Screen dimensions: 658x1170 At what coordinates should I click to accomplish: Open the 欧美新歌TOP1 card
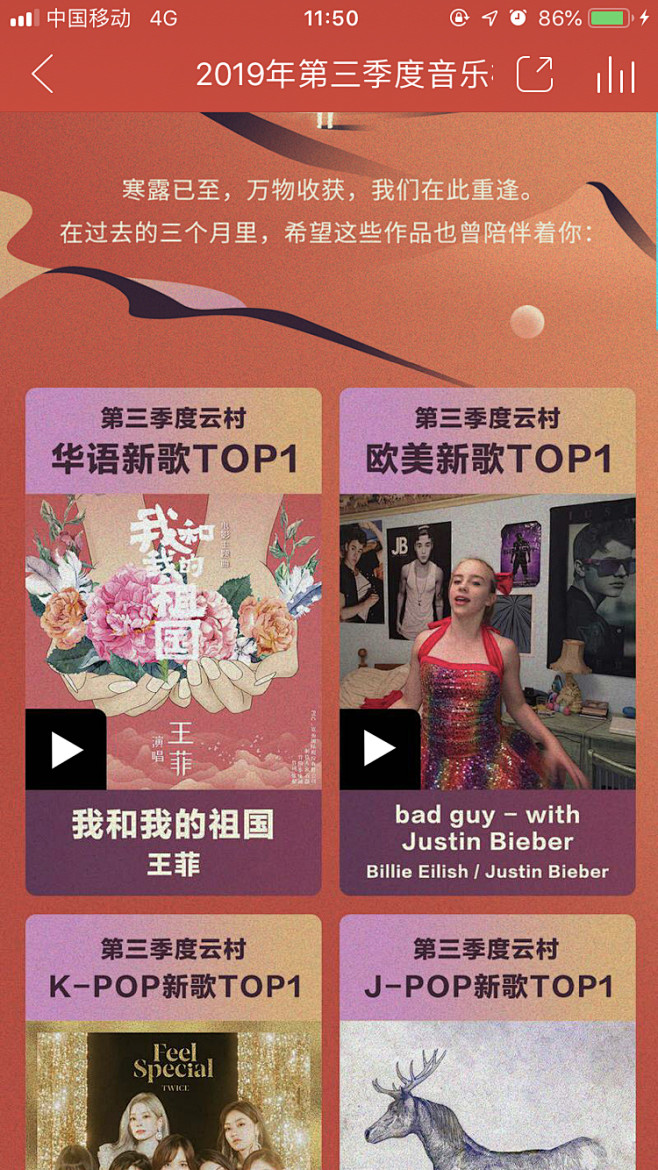(488, 642)
